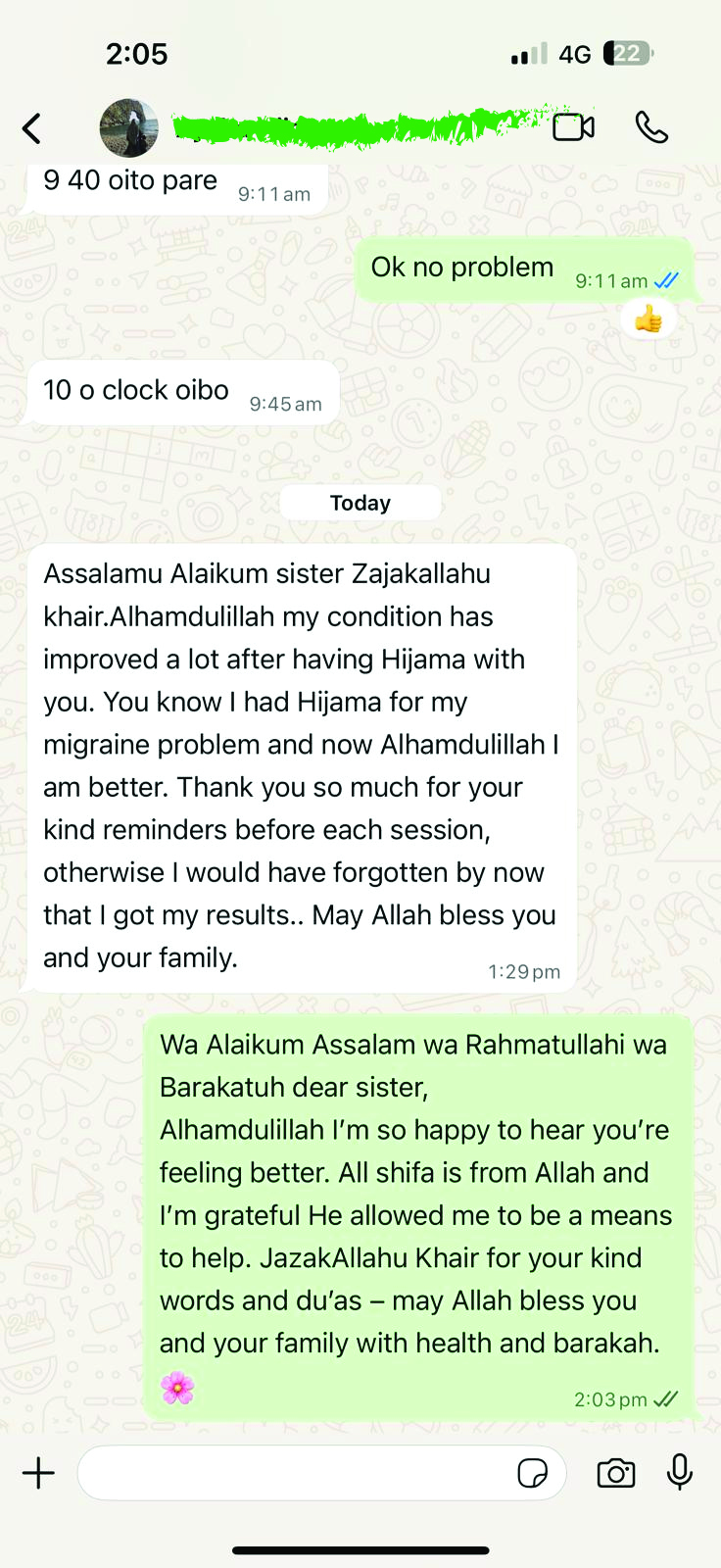This screenshot has width=721, height=1568.
Task: Start a video call
Action: 573,127
